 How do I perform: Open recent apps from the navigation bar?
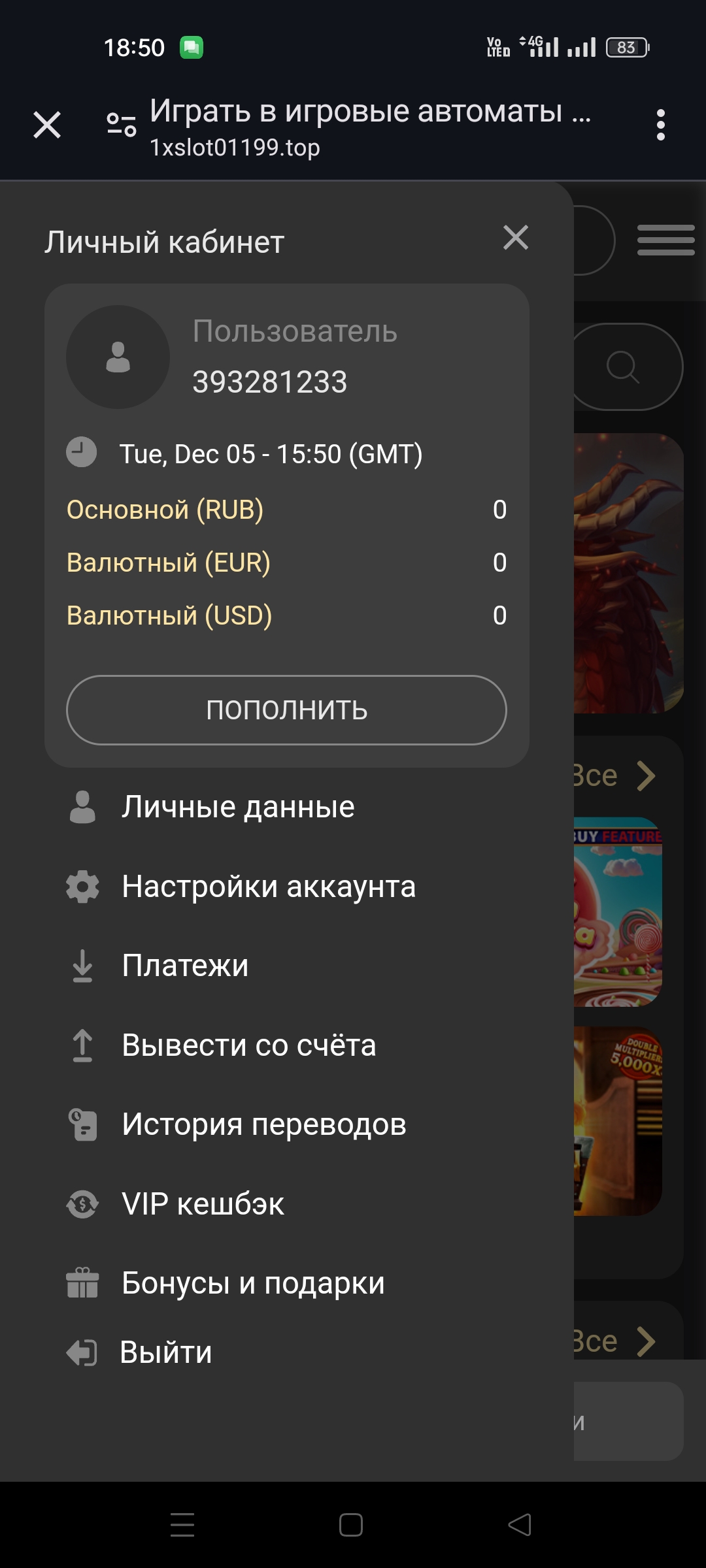[182, 1525]
